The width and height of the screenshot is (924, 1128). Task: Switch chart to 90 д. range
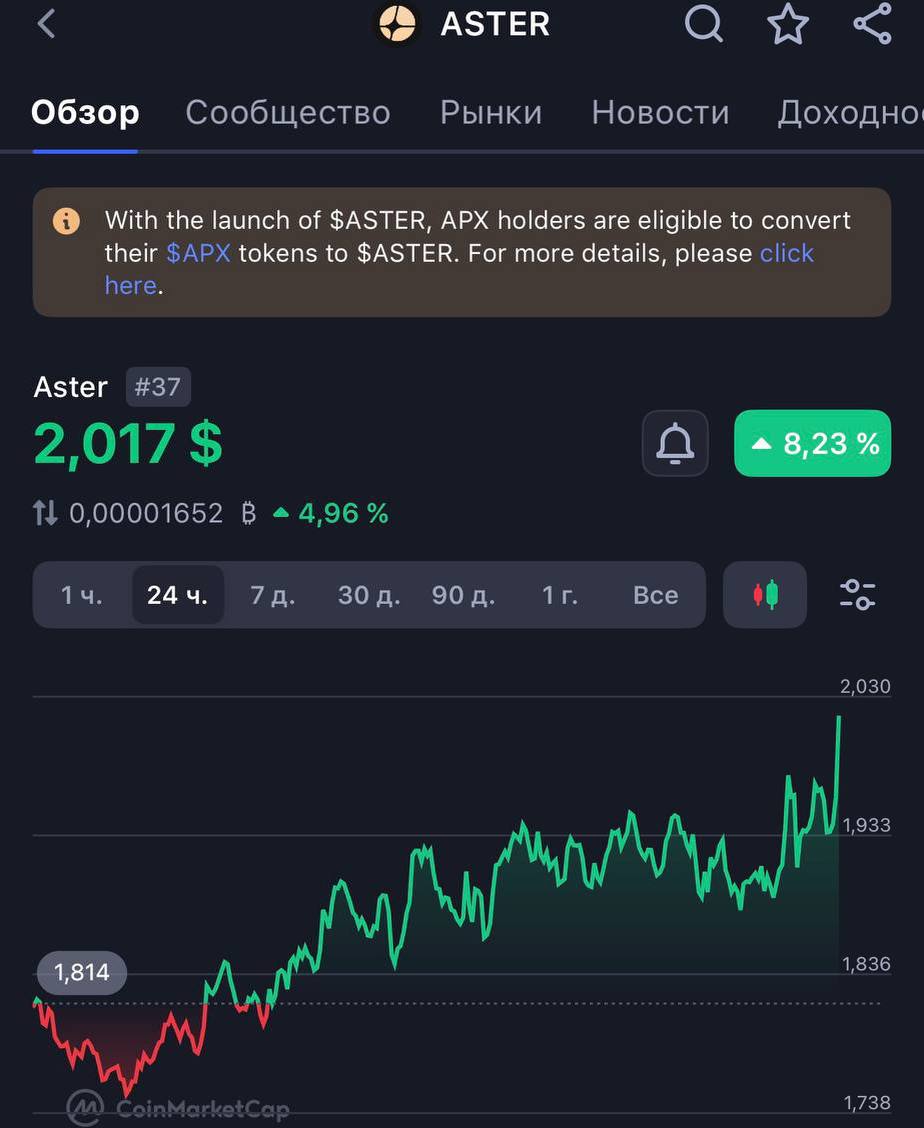(463, 595)
